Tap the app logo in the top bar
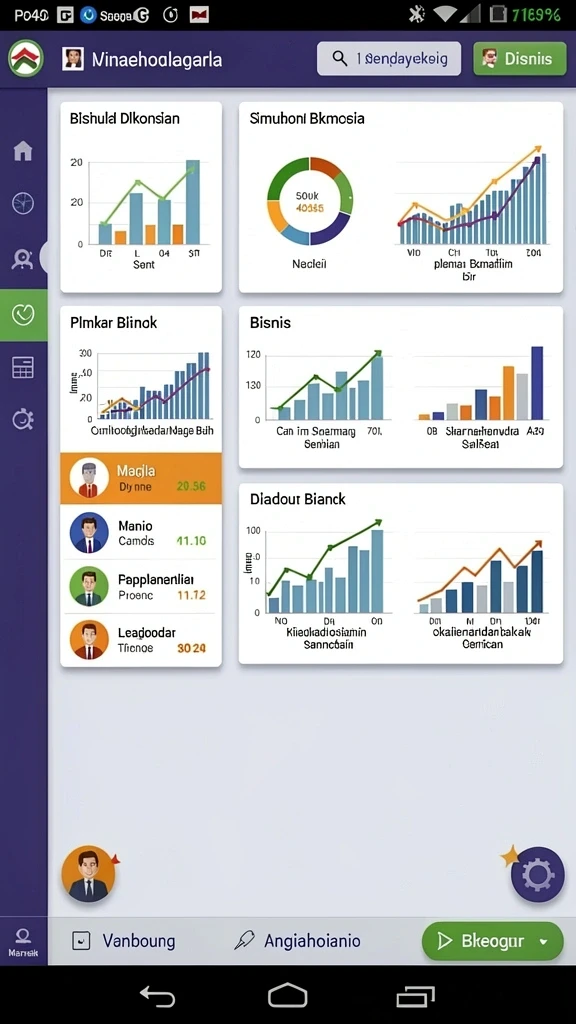This screenshot has width=576, height=1024. tap(25, 59)
